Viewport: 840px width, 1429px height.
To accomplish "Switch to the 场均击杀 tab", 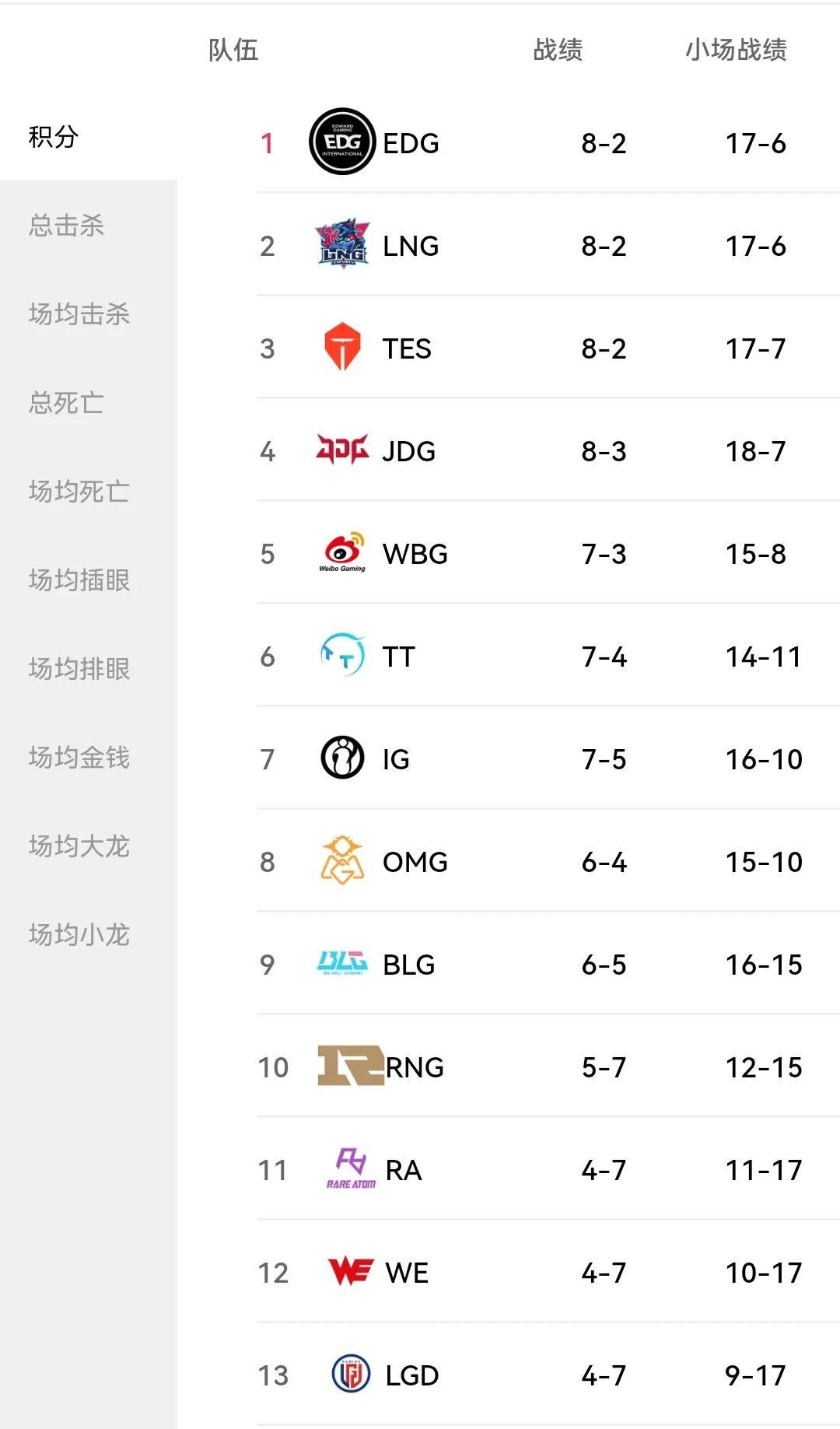I will click(79, 314).
